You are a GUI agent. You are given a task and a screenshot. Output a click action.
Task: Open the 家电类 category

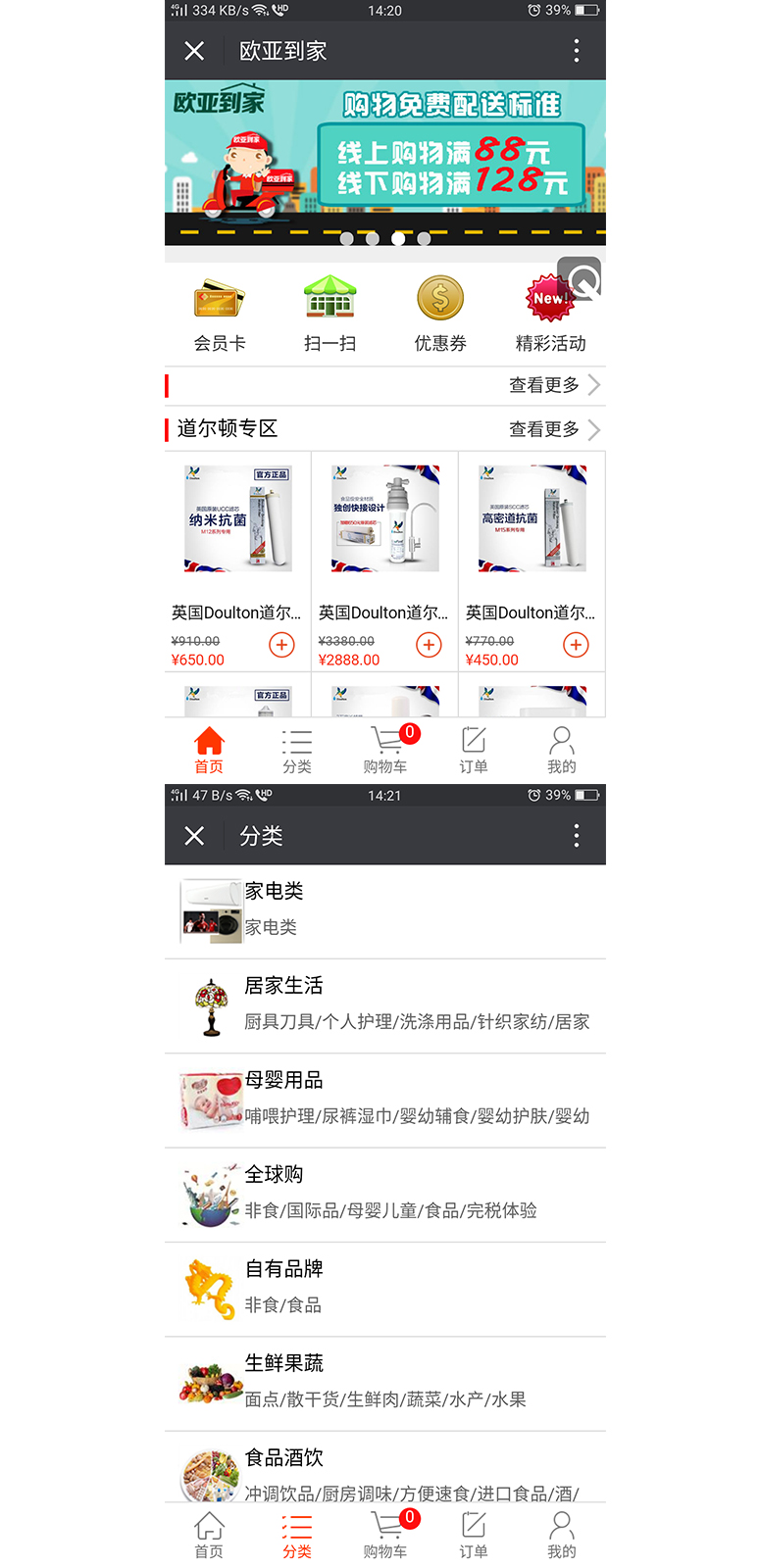click(385, 911)
